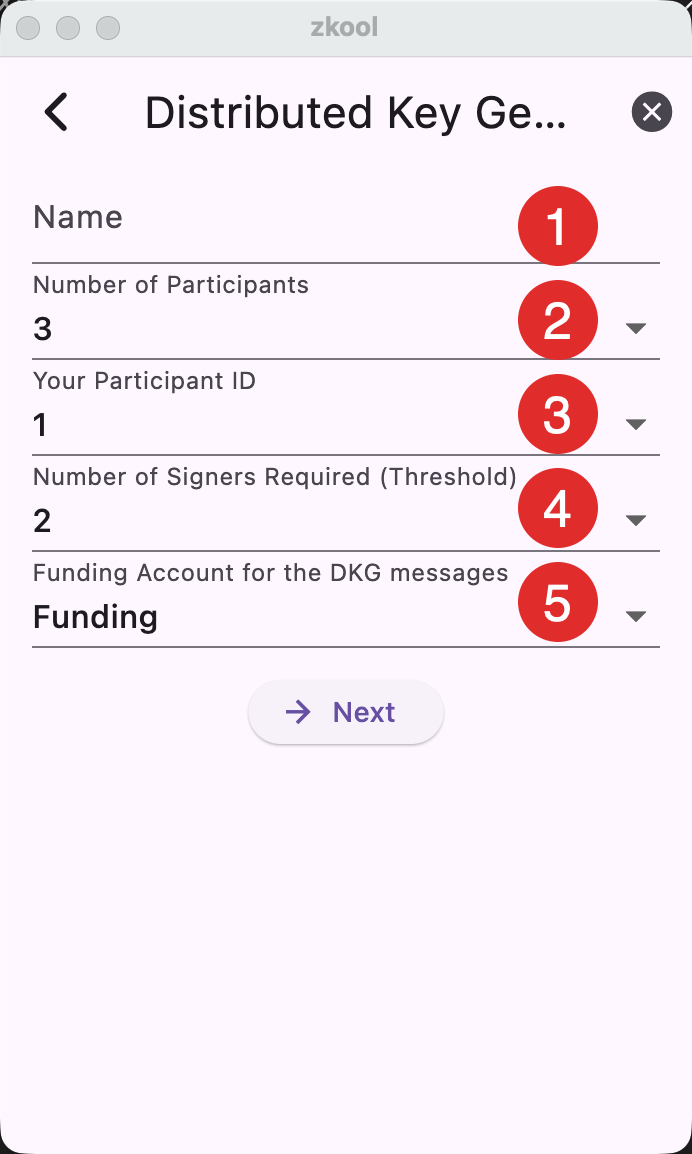Go back using the arrow
The width and height of the screenshot is (692, 1154).
(57, 112)
